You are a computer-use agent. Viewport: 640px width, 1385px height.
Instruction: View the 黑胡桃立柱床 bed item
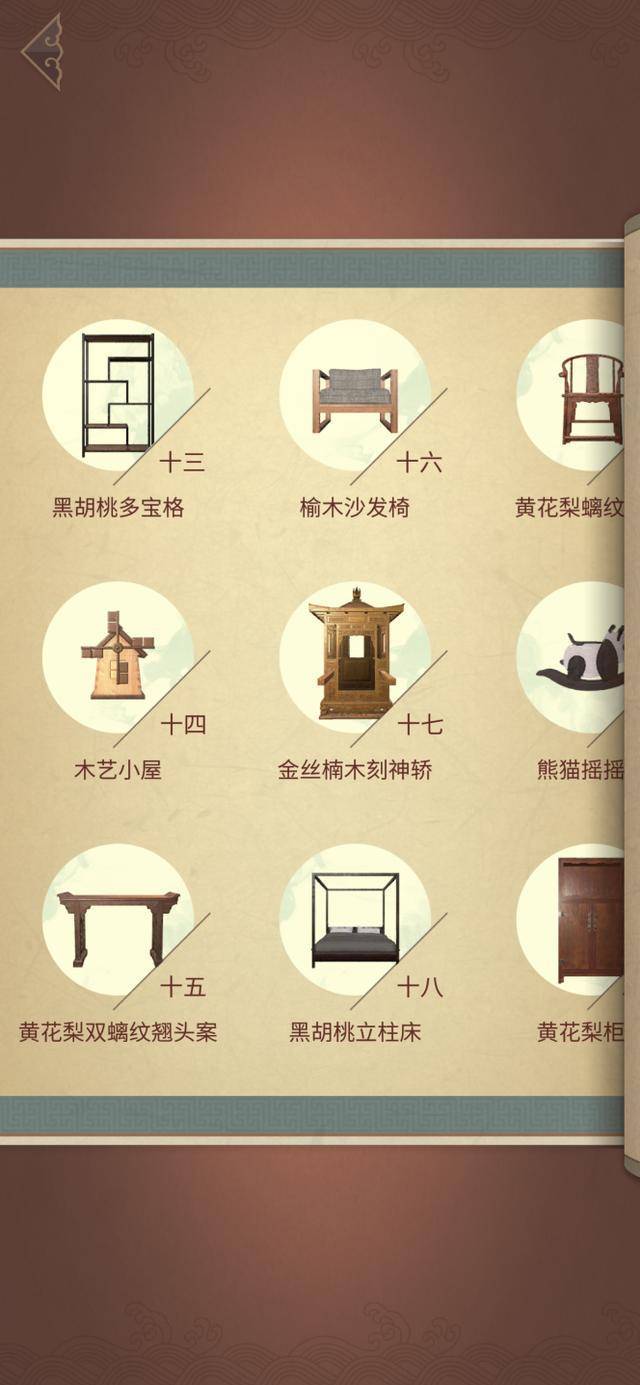click(355, 920)
